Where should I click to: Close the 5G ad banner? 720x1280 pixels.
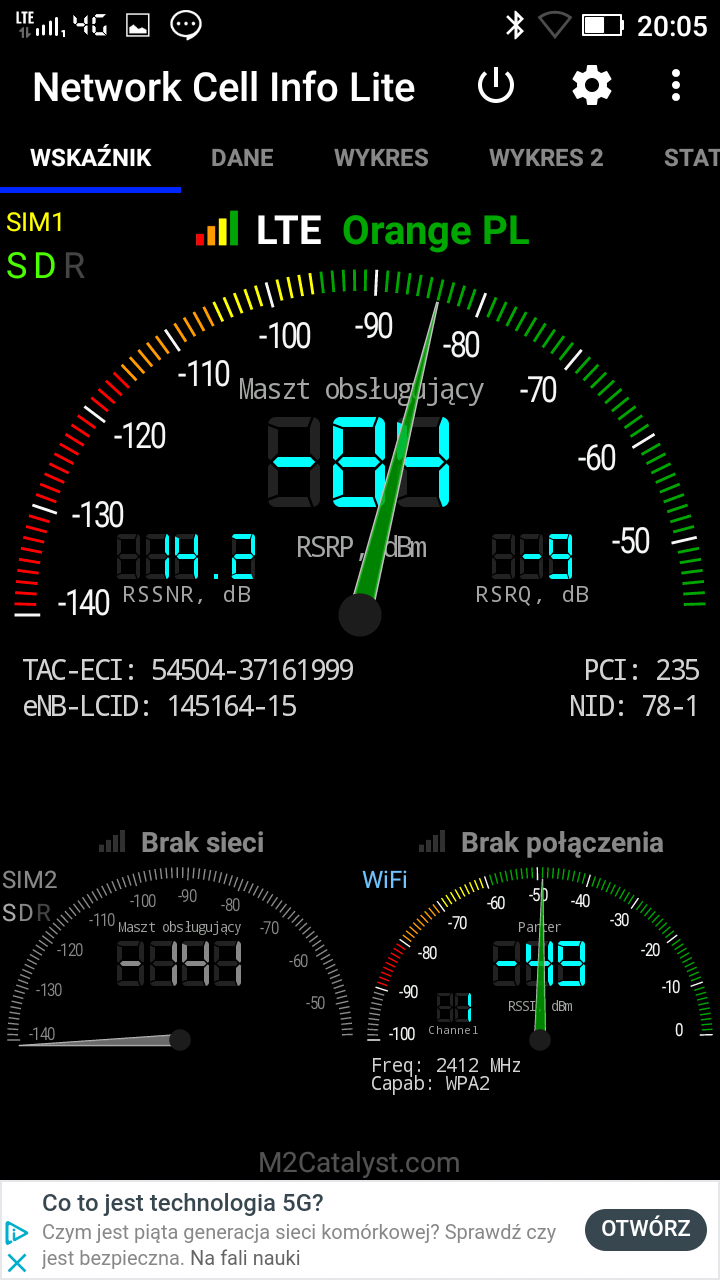click(17, 1262)
